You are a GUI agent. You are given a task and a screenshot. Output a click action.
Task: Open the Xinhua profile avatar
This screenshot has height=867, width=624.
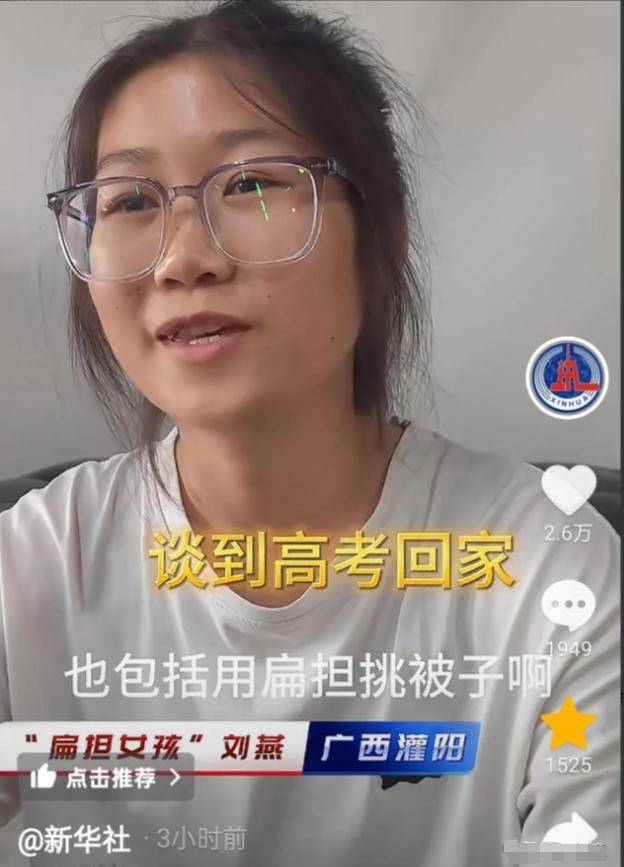tap(567, 377)
